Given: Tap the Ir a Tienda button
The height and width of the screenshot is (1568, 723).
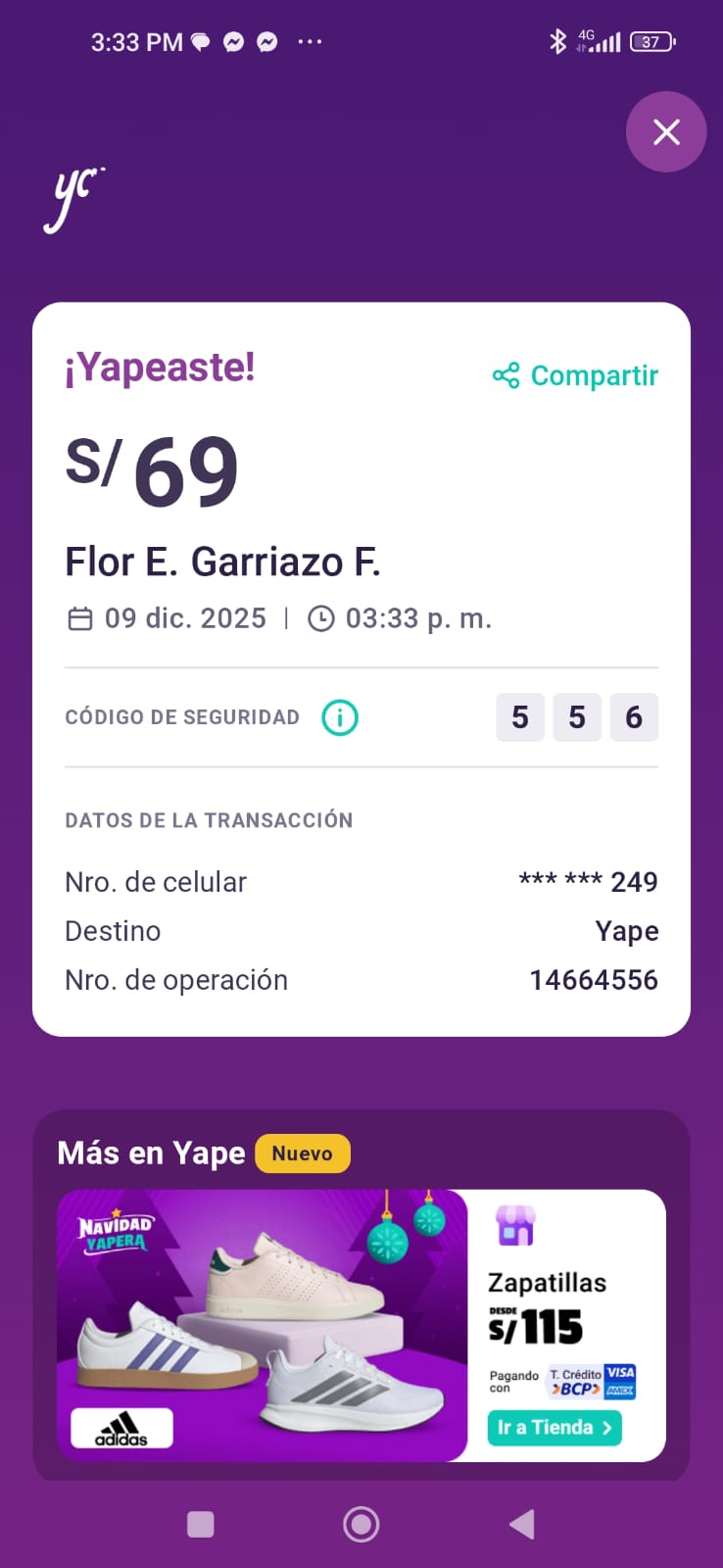Looking at the screenshot, I should coord(554,1427).
